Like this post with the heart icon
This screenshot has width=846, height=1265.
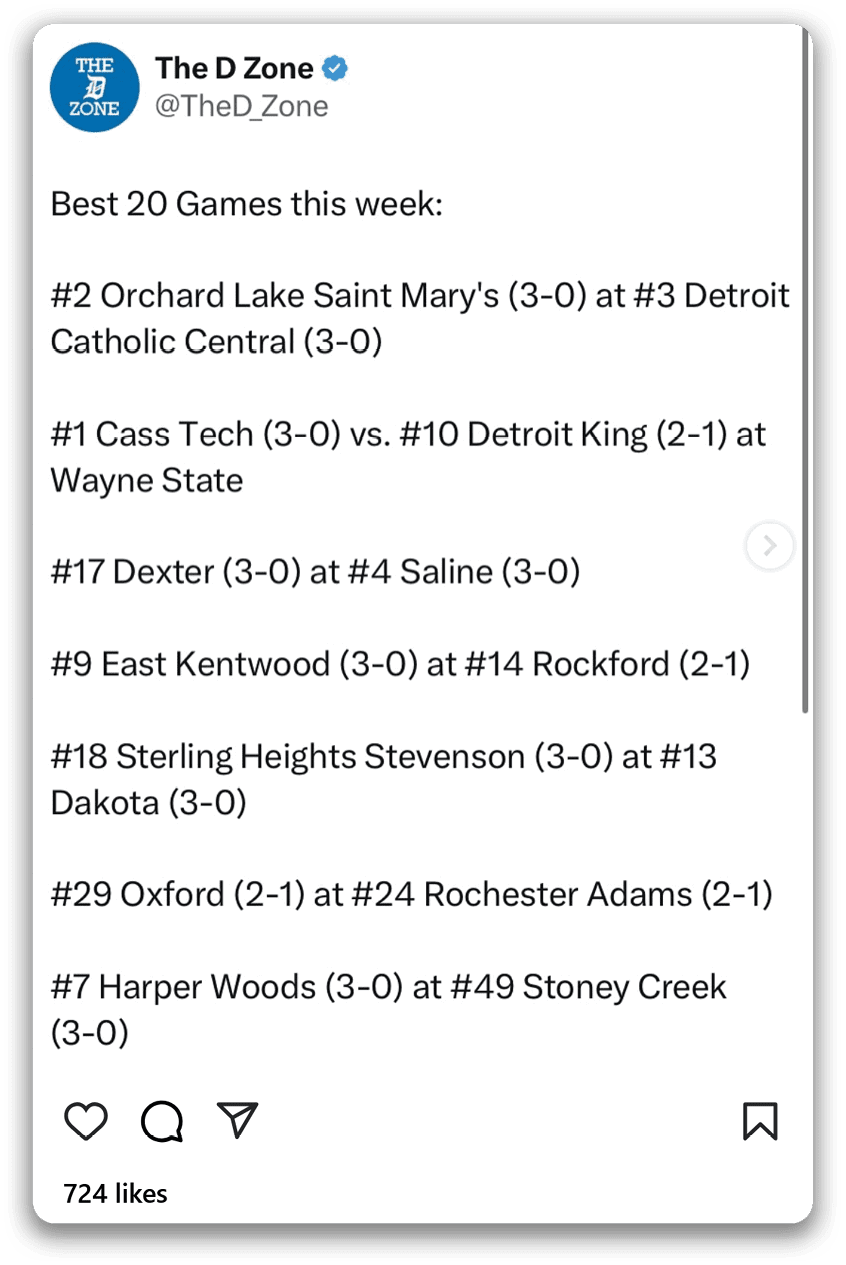pos(86,1121)
